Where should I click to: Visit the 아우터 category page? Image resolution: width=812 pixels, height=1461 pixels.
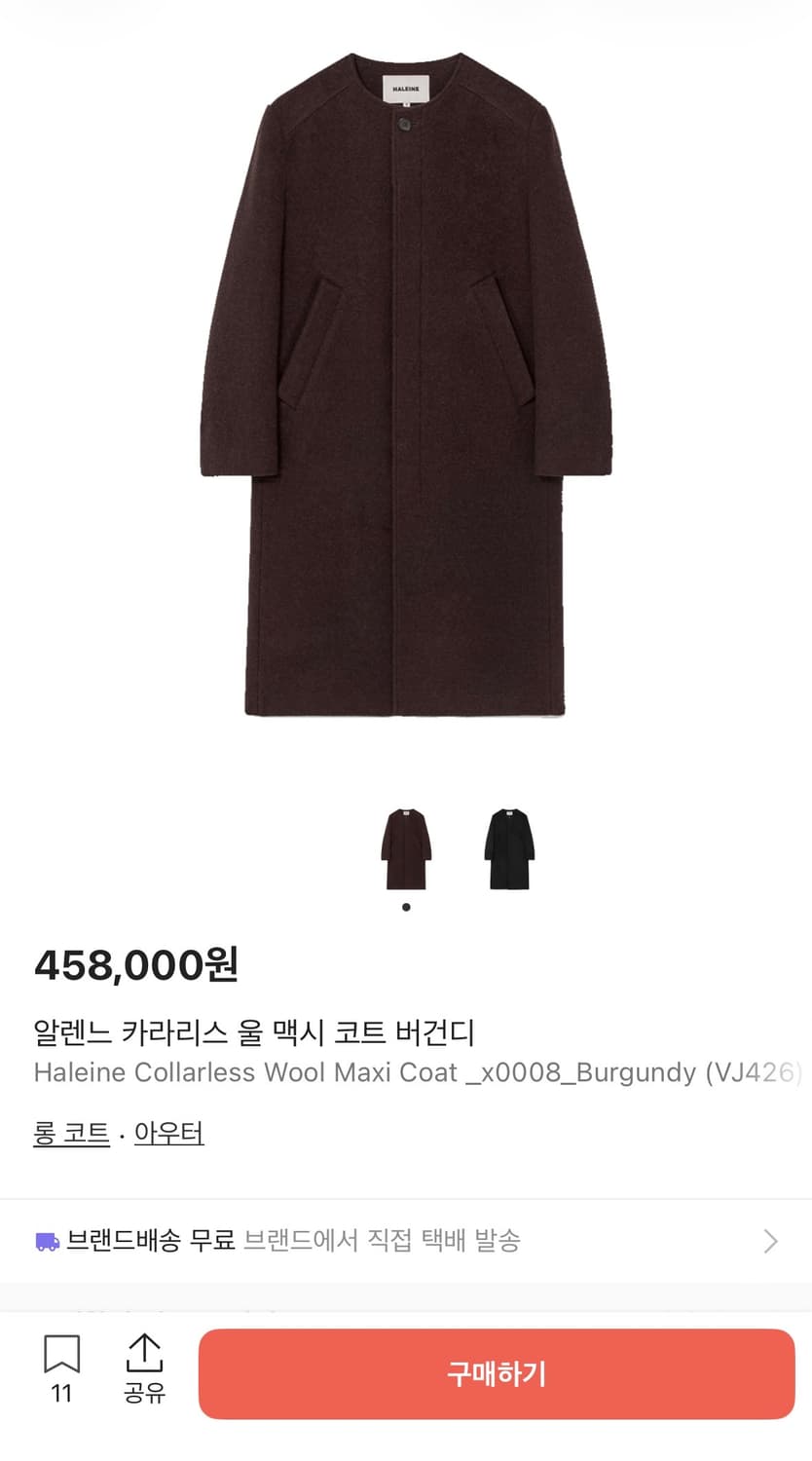click(168, 1133)
